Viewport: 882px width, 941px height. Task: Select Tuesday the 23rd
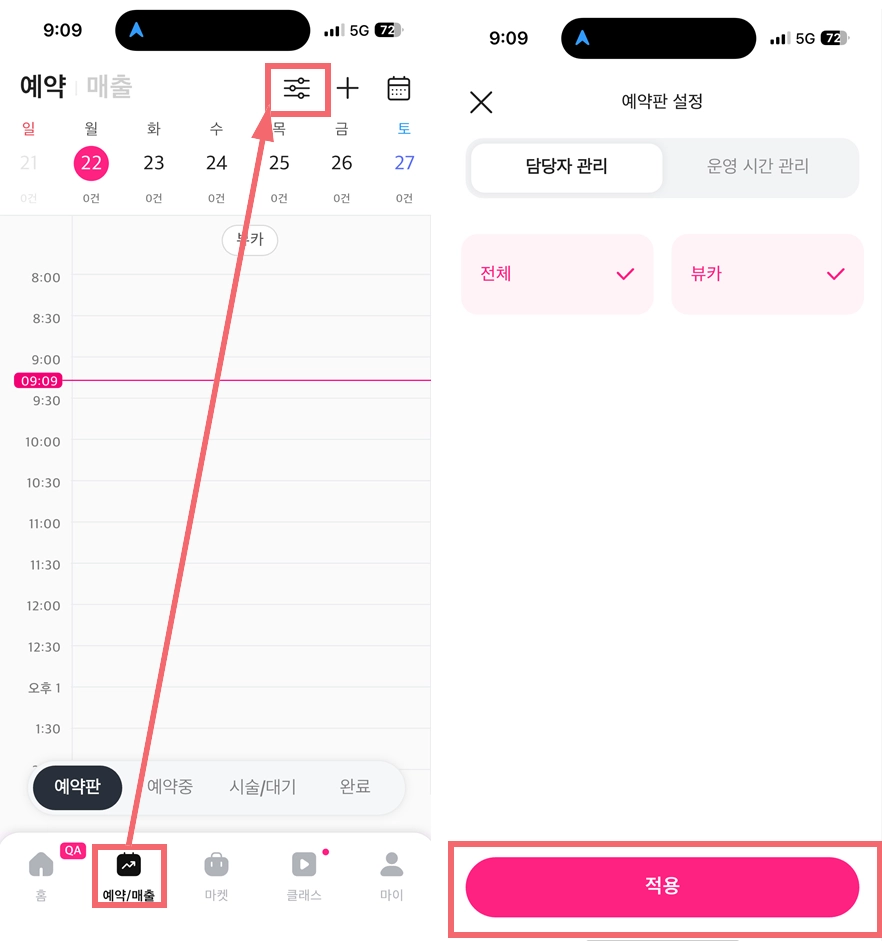tap(153, 162)
